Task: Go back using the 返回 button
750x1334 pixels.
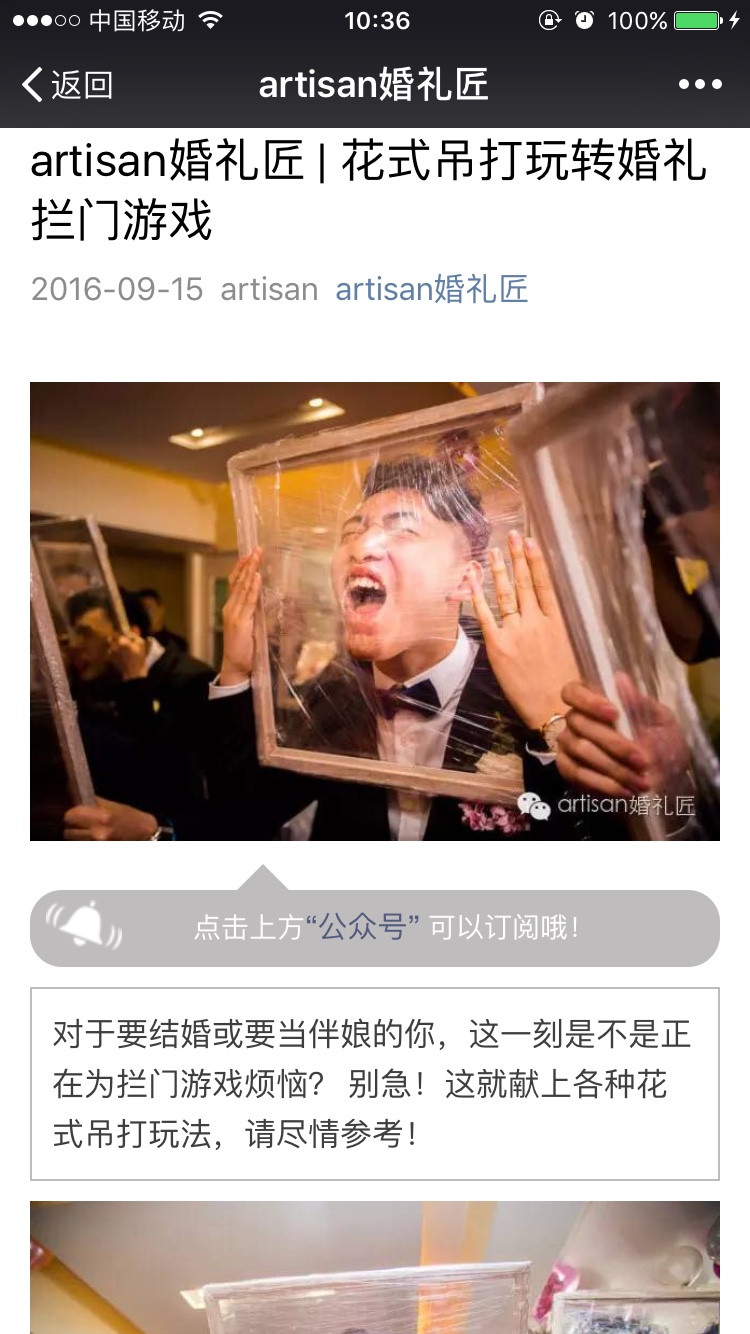Action: 67,85
